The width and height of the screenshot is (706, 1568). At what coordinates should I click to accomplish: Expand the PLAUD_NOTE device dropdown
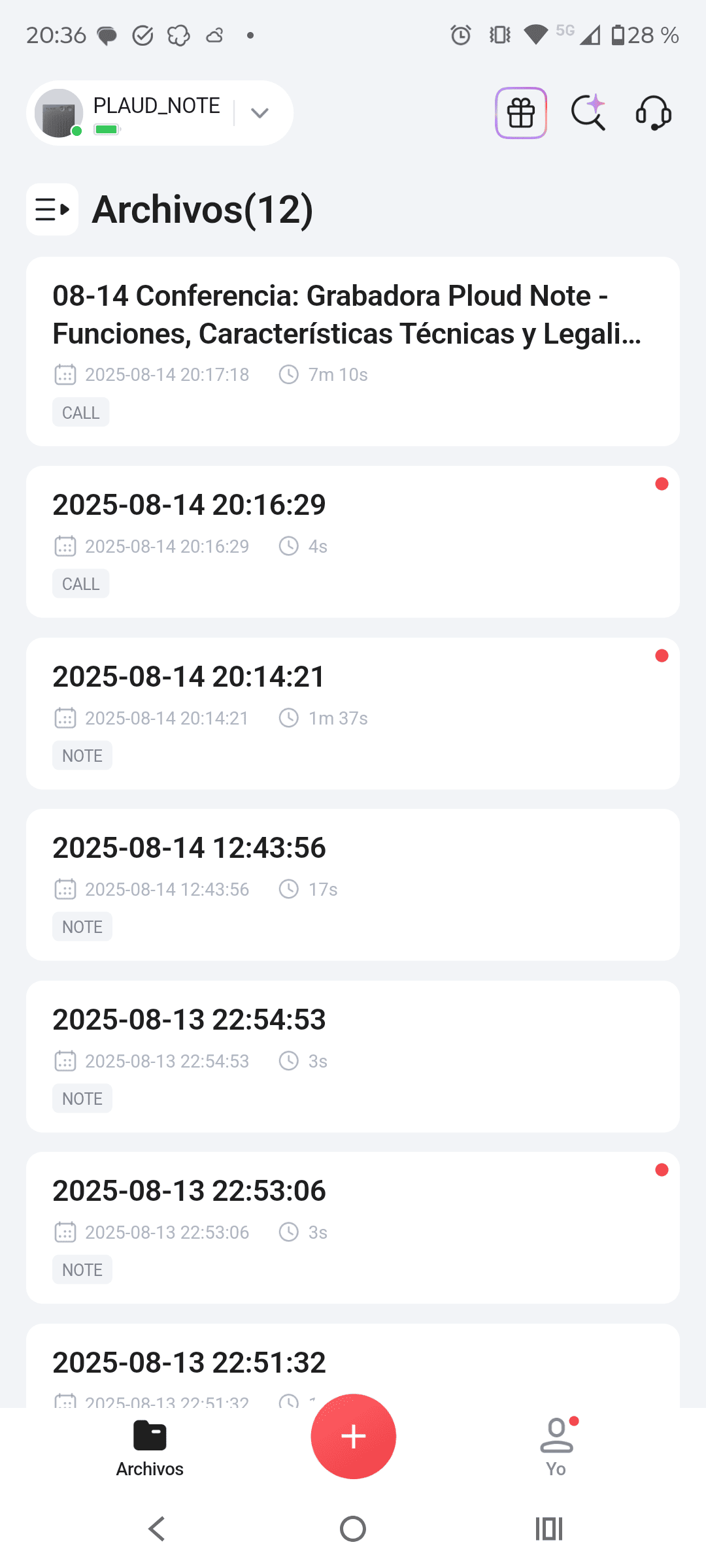(x=260, y=113)
